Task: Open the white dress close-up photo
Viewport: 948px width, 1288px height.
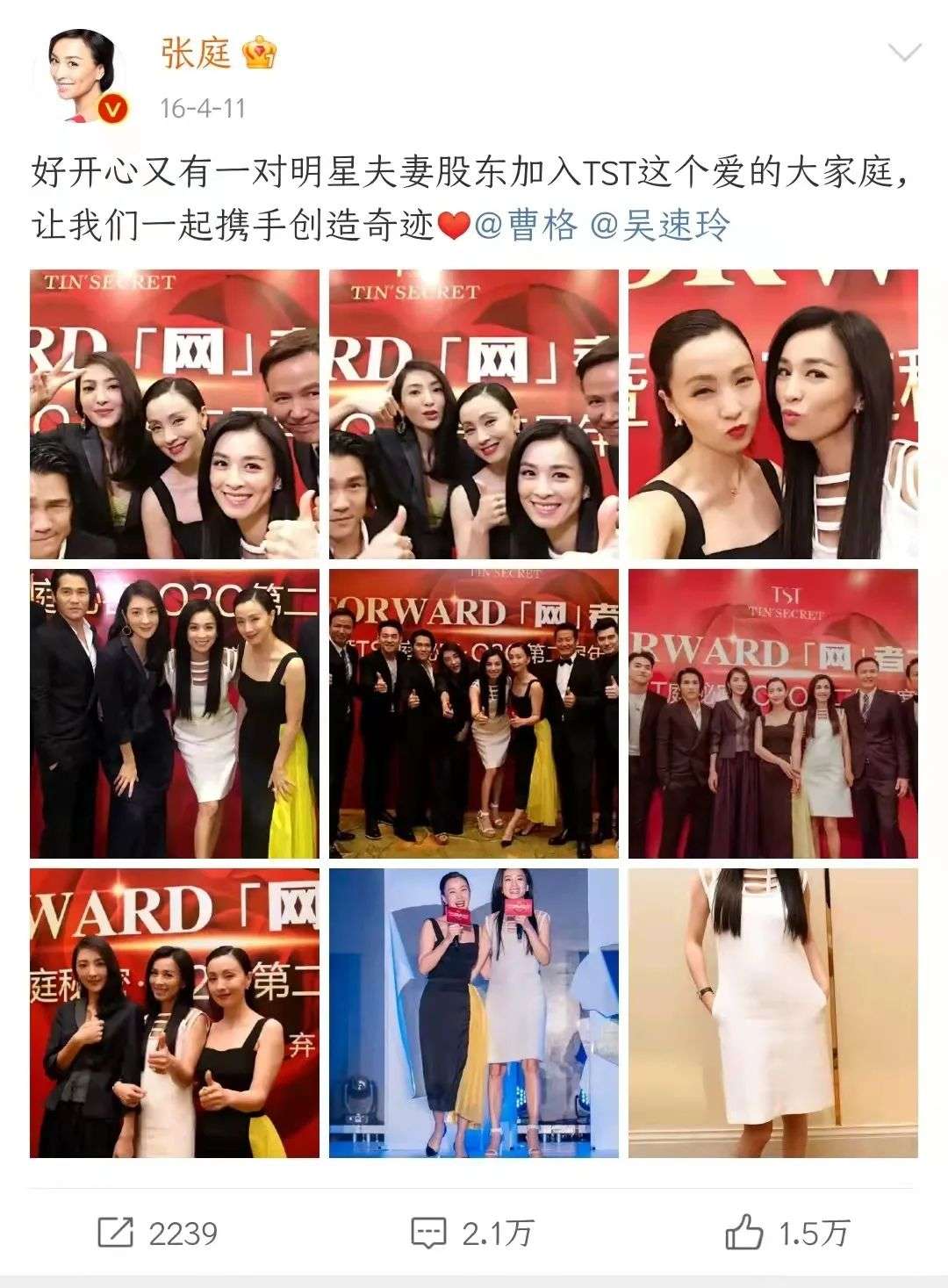Action: coord(772,1013)
